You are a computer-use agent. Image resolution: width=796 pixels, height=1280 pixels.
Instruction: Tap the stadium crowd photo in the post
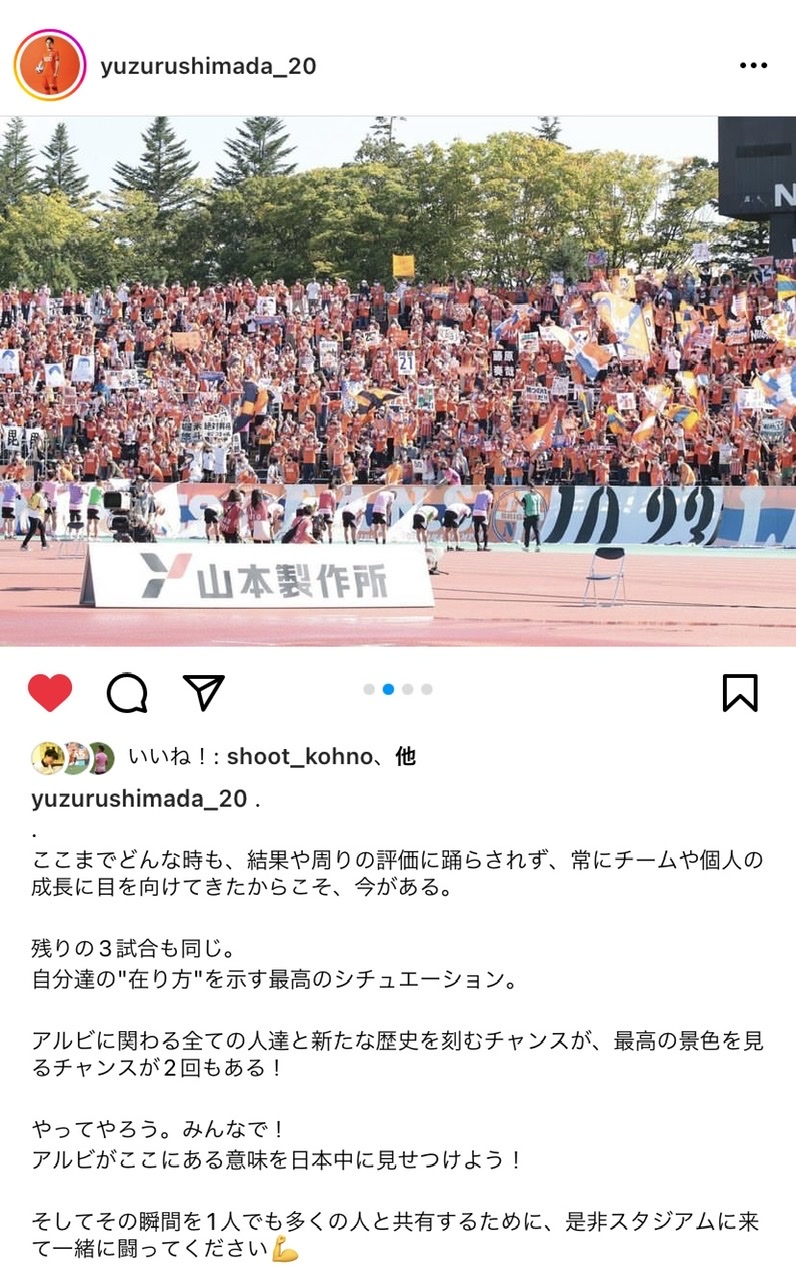click(x=398, y=381)
